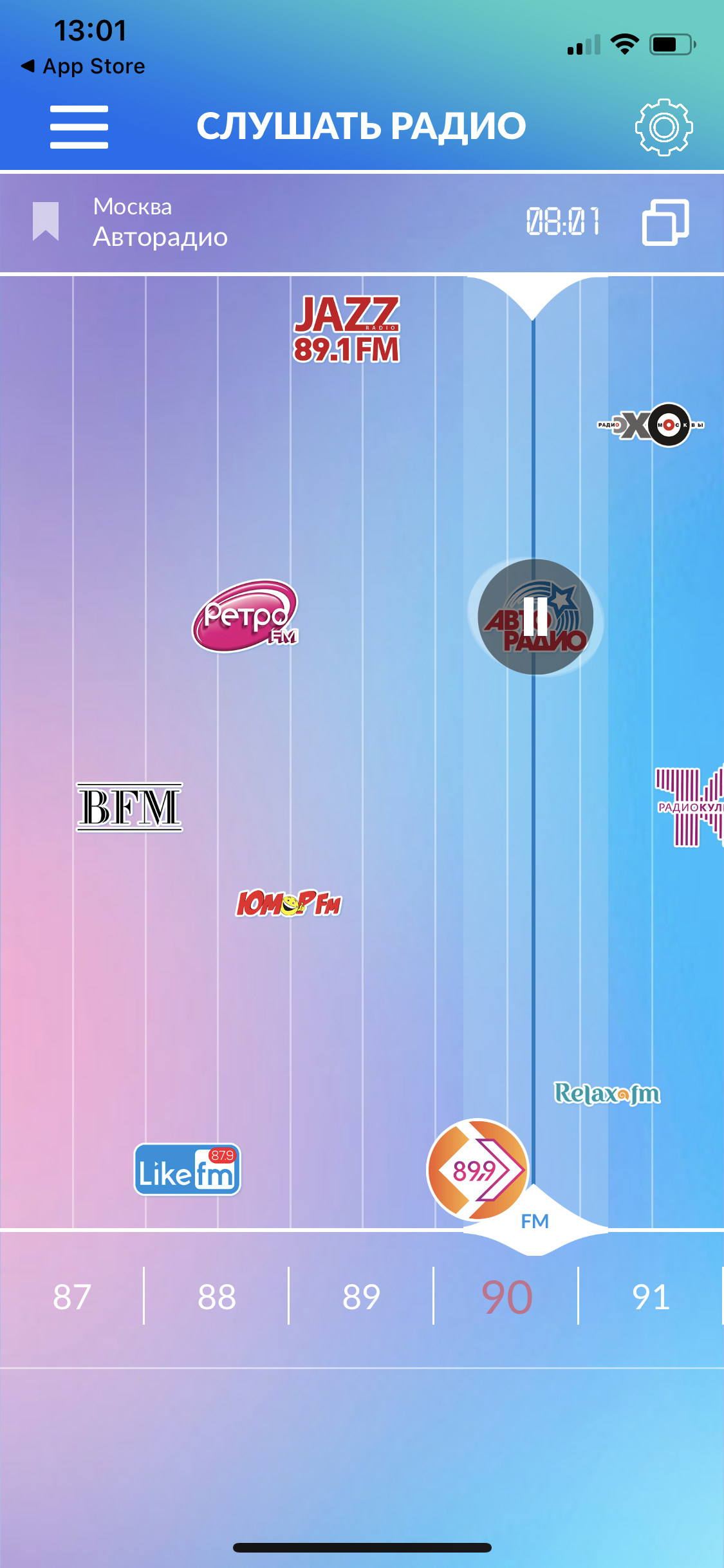Open the hamburger menu
The height and width of the screenshot is (1568, 724).
79,127
